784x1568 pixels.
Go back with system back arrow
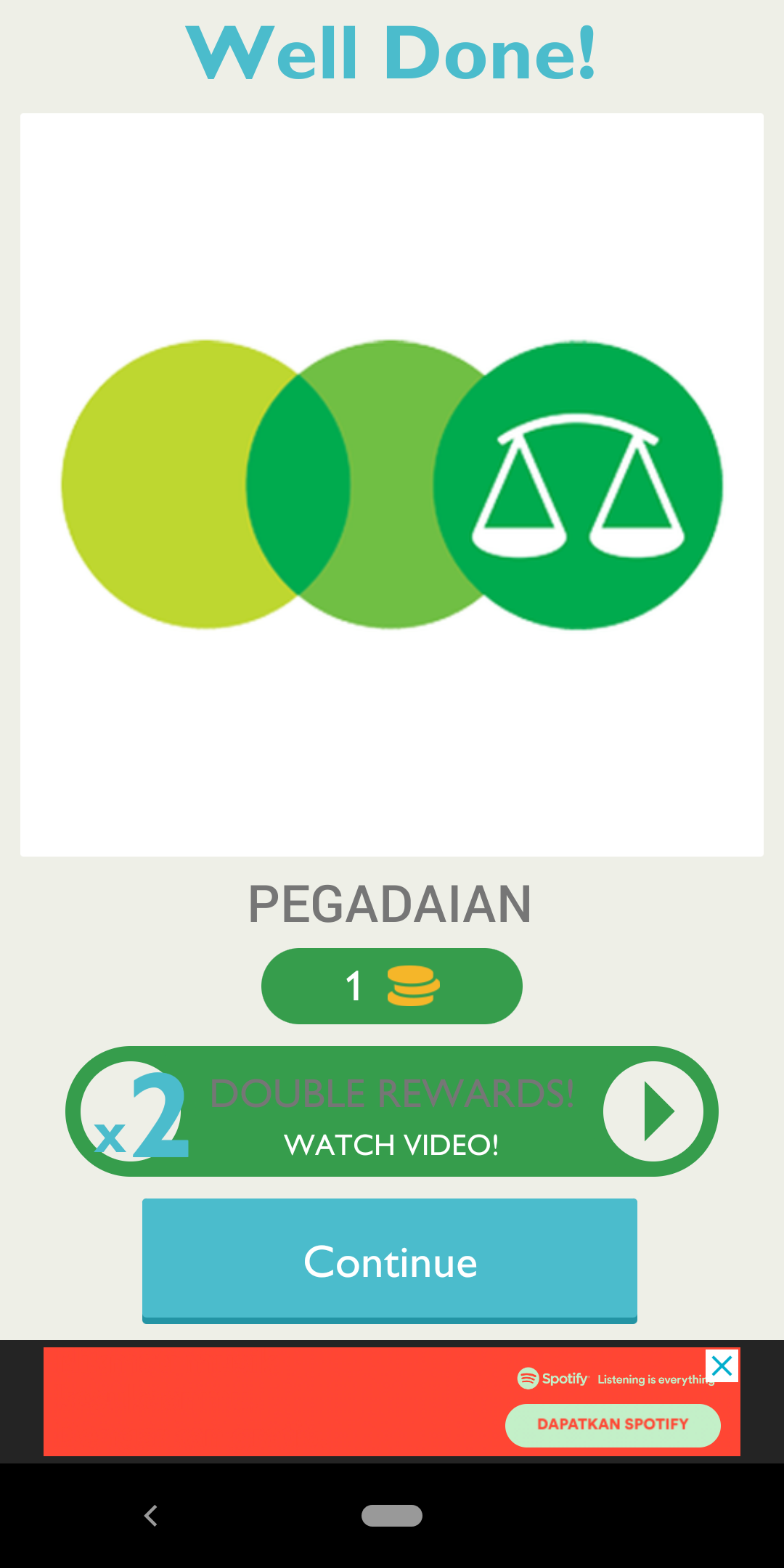151,1516
